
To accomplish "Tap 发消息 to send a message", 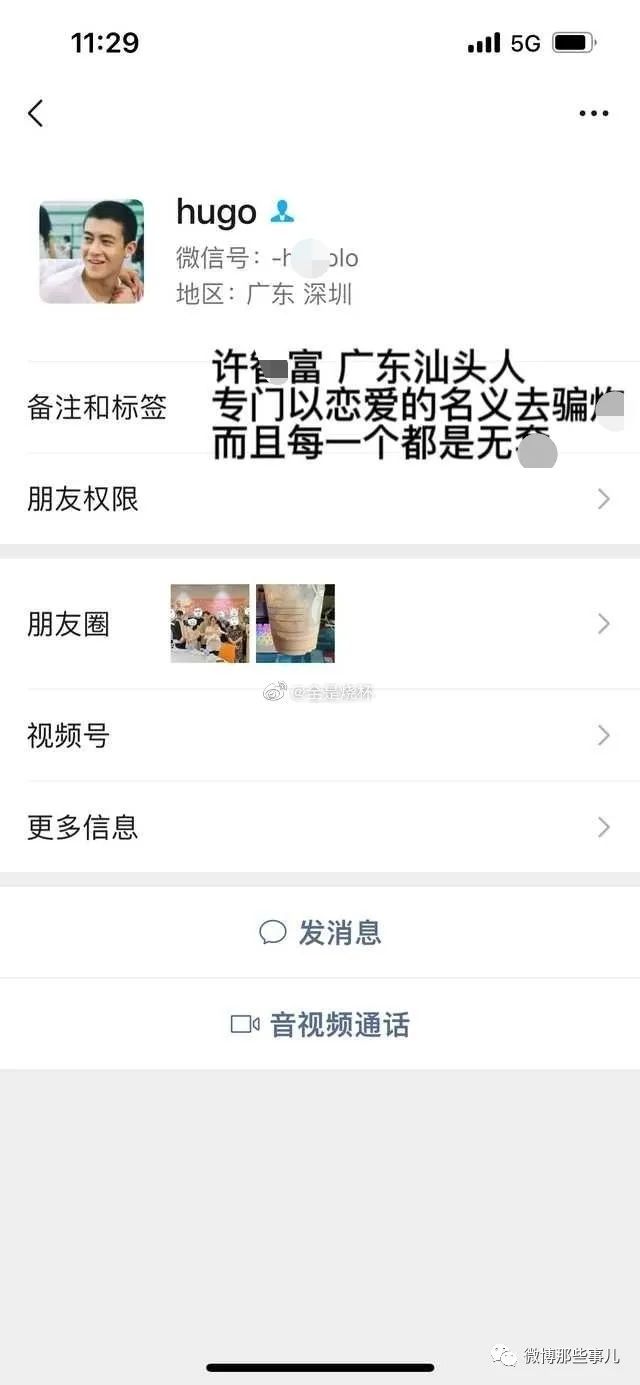I will pos(320,932).
